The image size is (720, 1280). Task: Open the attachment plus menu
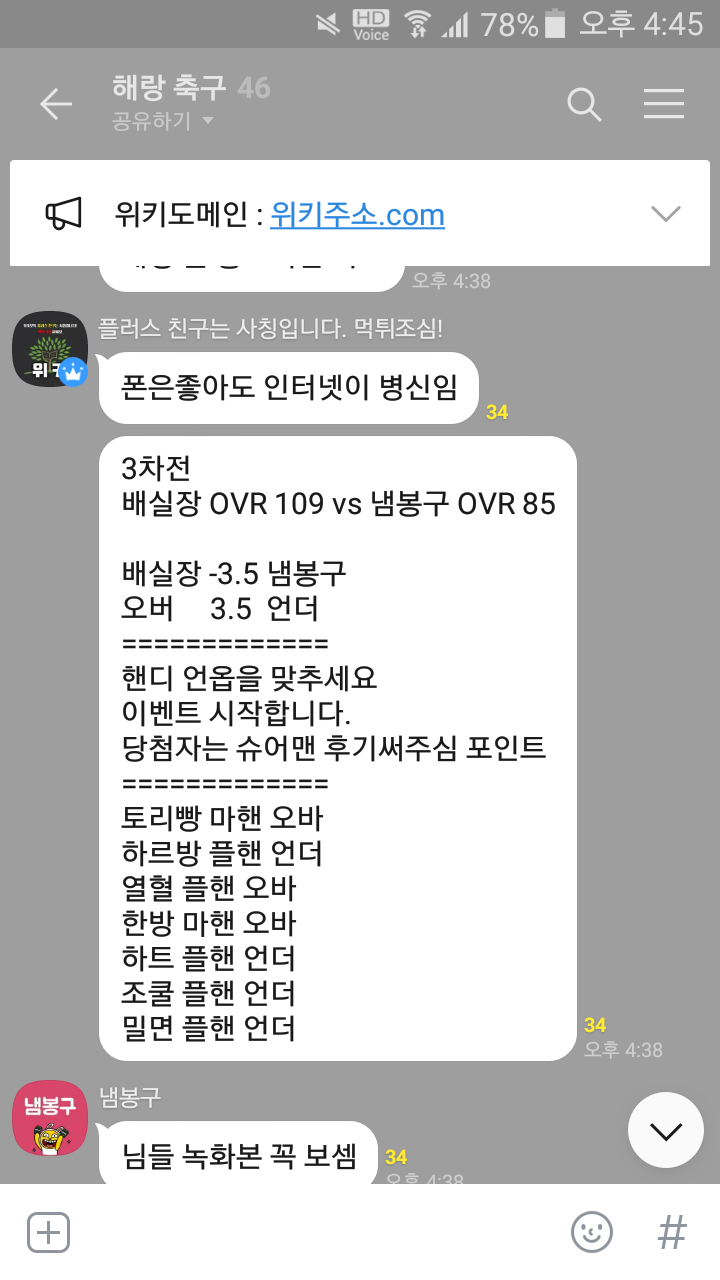pyautogui.click(x=48, y=1232)
